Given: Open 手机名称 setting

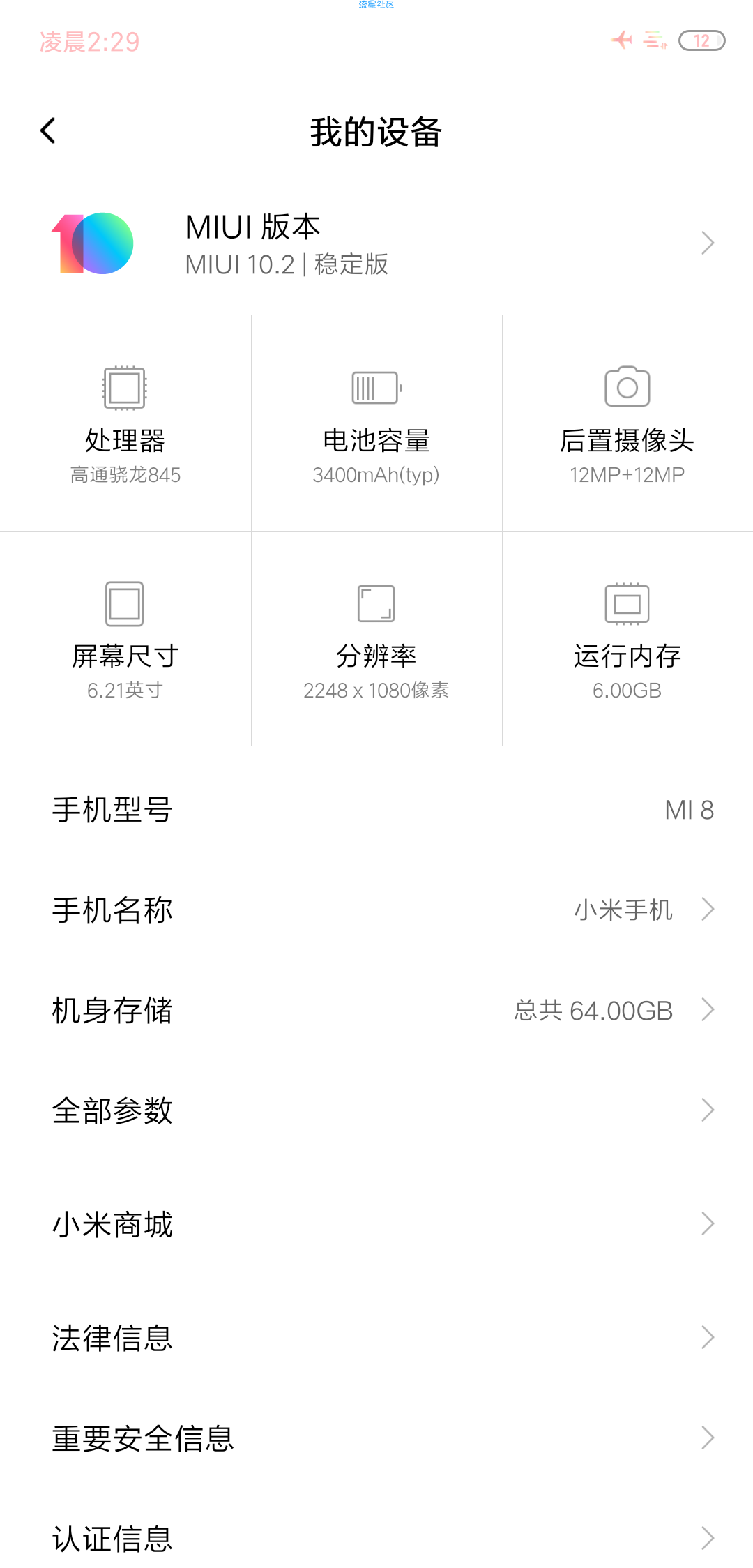Looking at the screenshot, I should (x=376, y=910).
